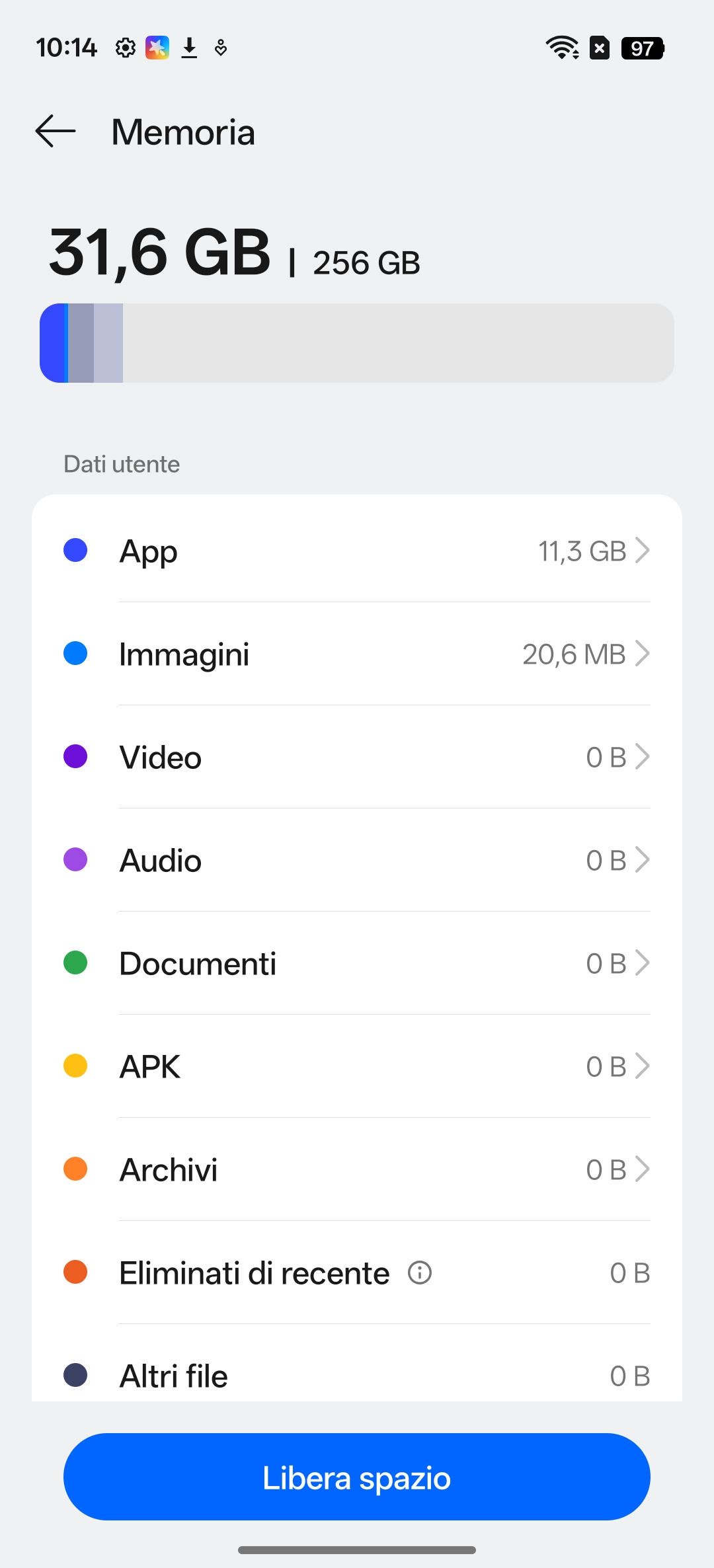The width and height of the screenshot is (714, 1568).
Task: Open the Documenti storage row
Action: (x=357, y=963)
